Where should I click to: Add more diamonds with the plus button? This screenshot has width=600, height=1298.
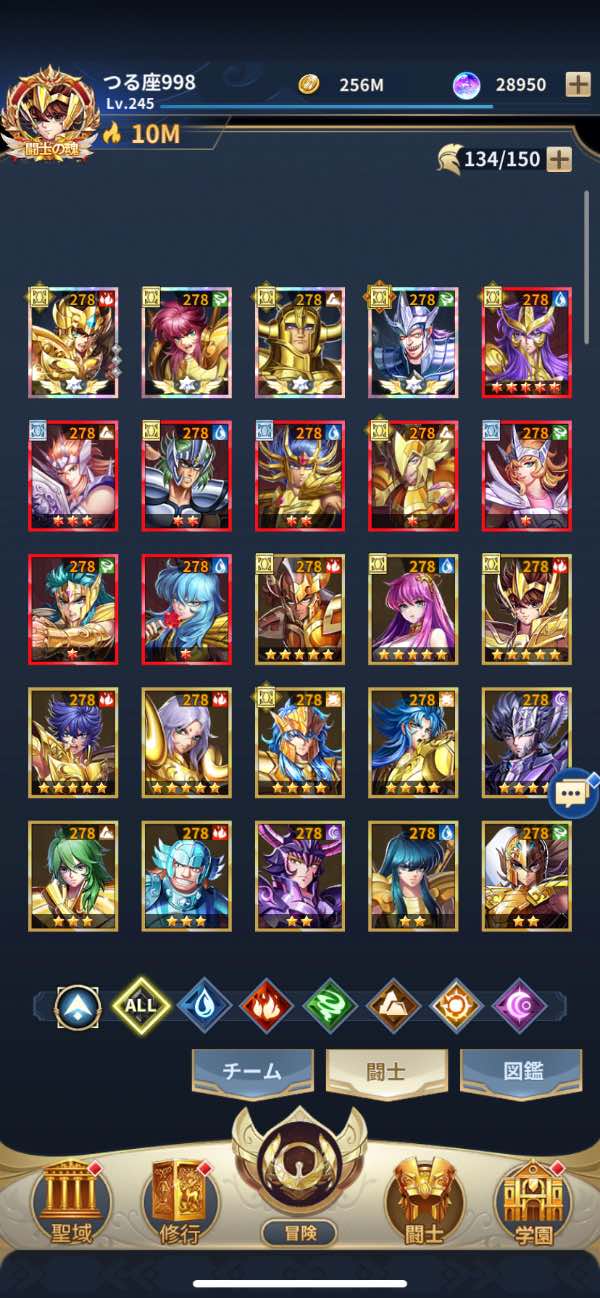pyautogui.click(x=578, y=84)
